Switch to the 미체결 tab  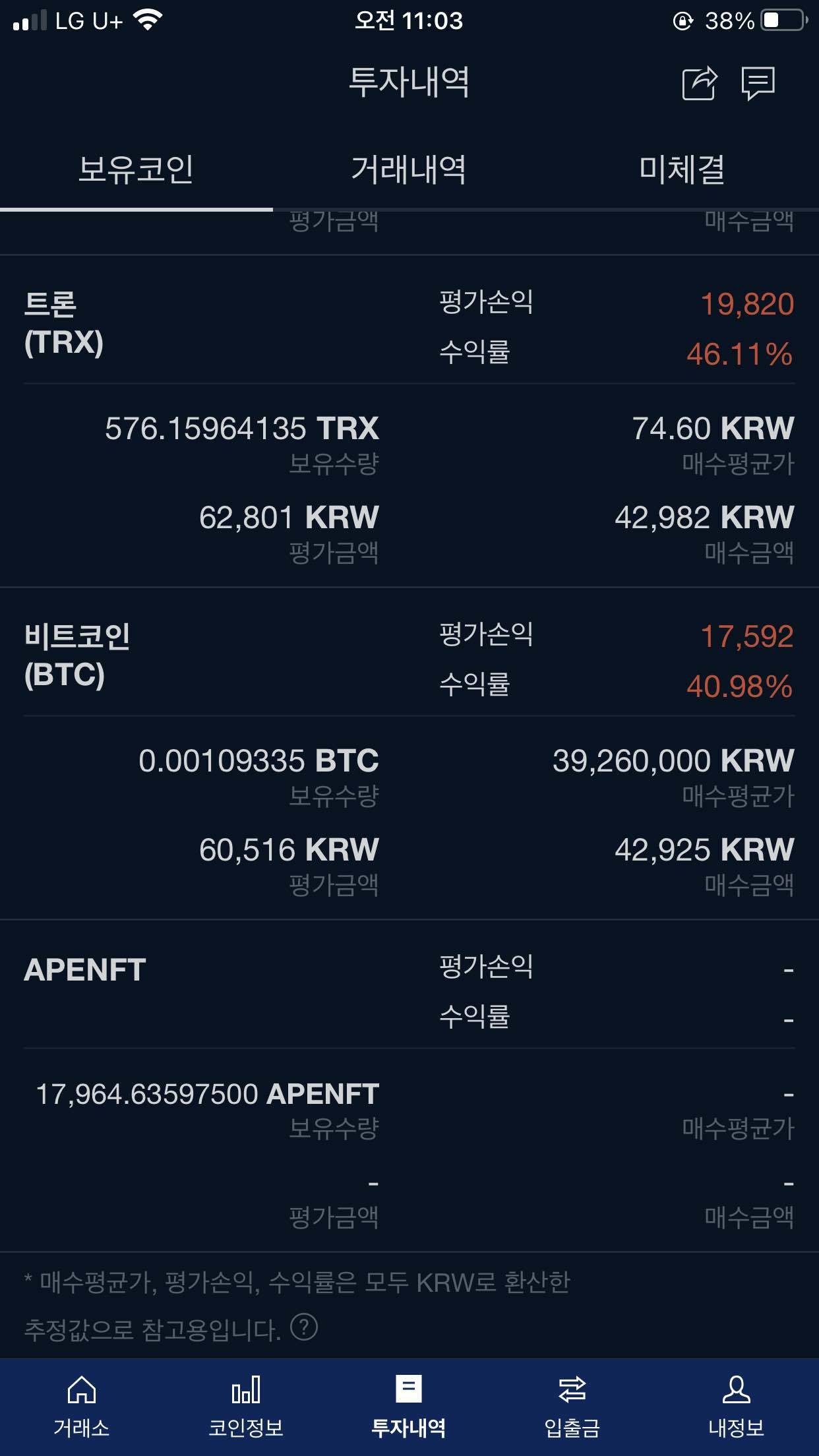pos(682,169)
